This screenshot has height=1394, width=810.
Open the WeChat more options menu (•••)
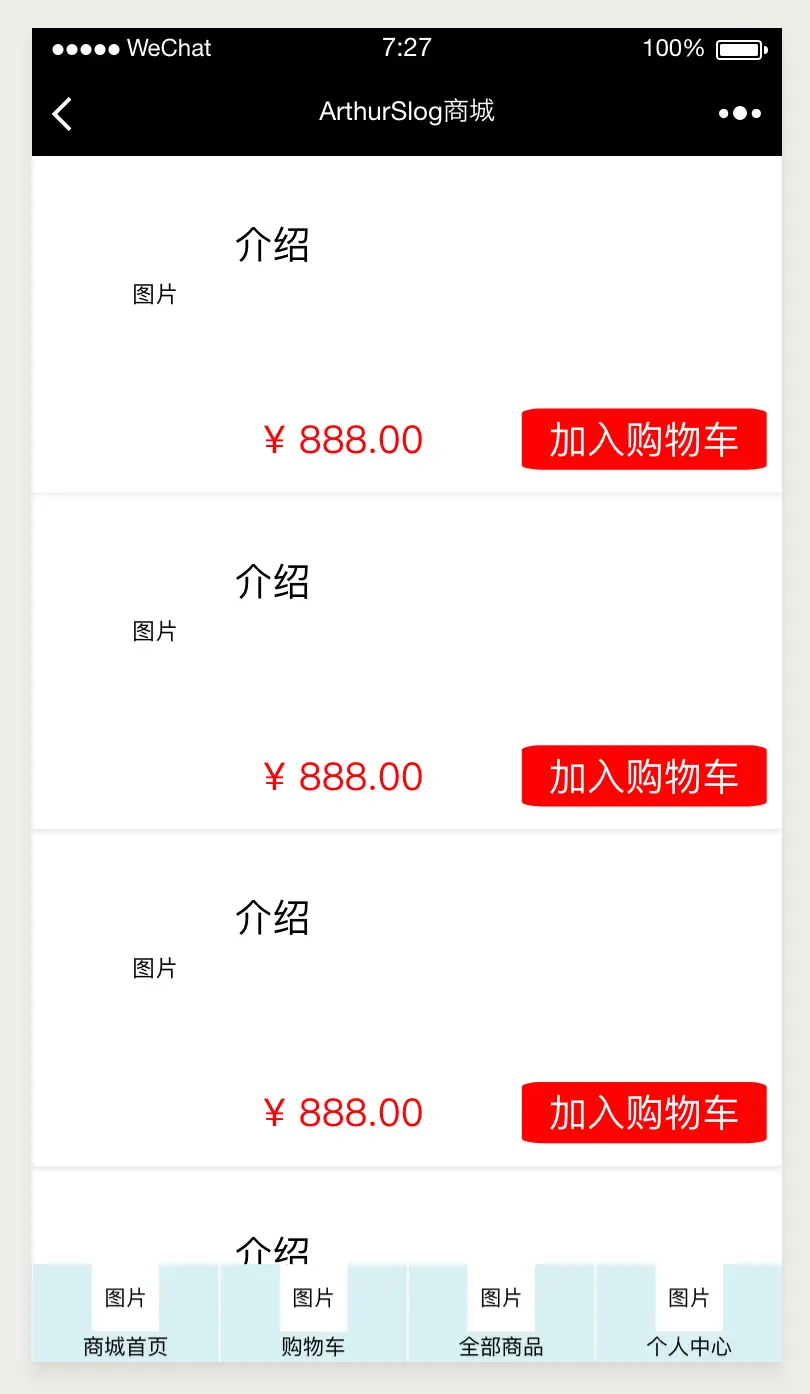[738, 113]
